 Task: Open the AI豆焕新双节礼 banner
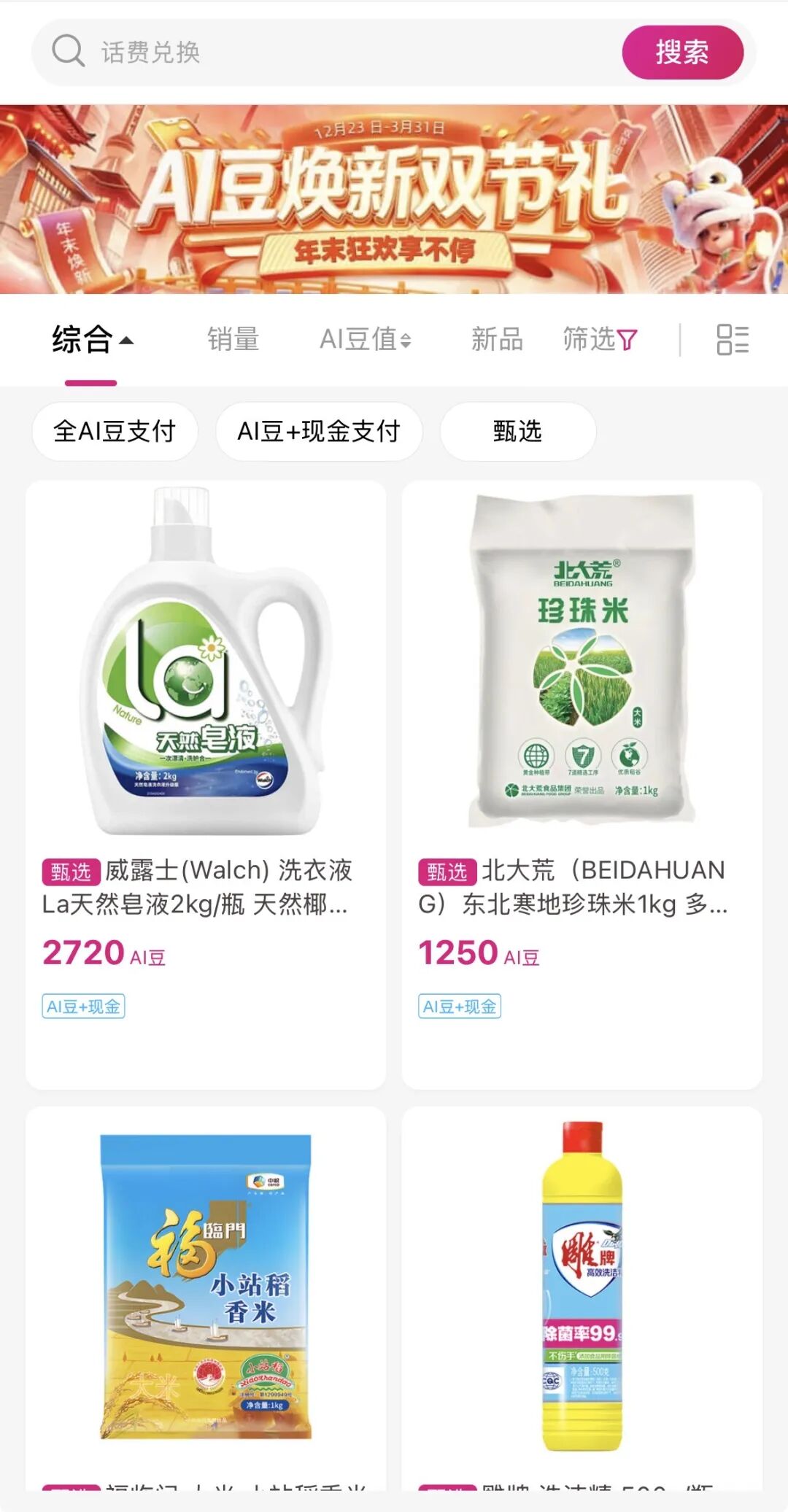click(x=394, y=199)
